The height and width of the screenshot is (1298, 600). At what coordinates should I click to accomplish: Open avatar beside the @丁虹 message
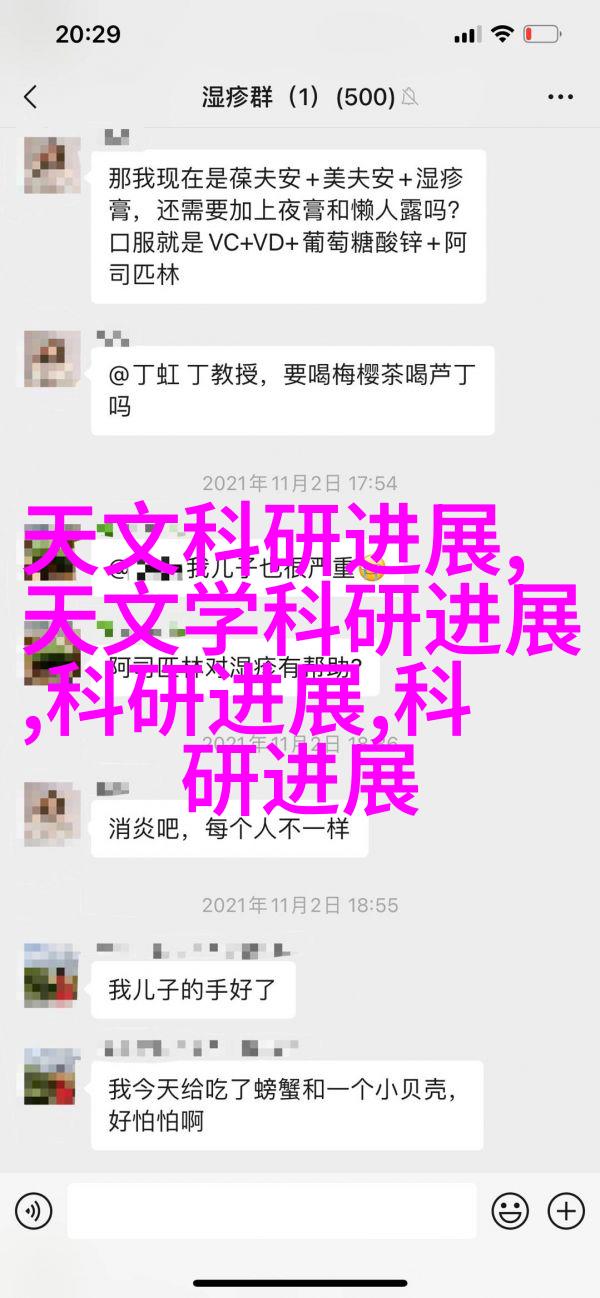(50, 359)
